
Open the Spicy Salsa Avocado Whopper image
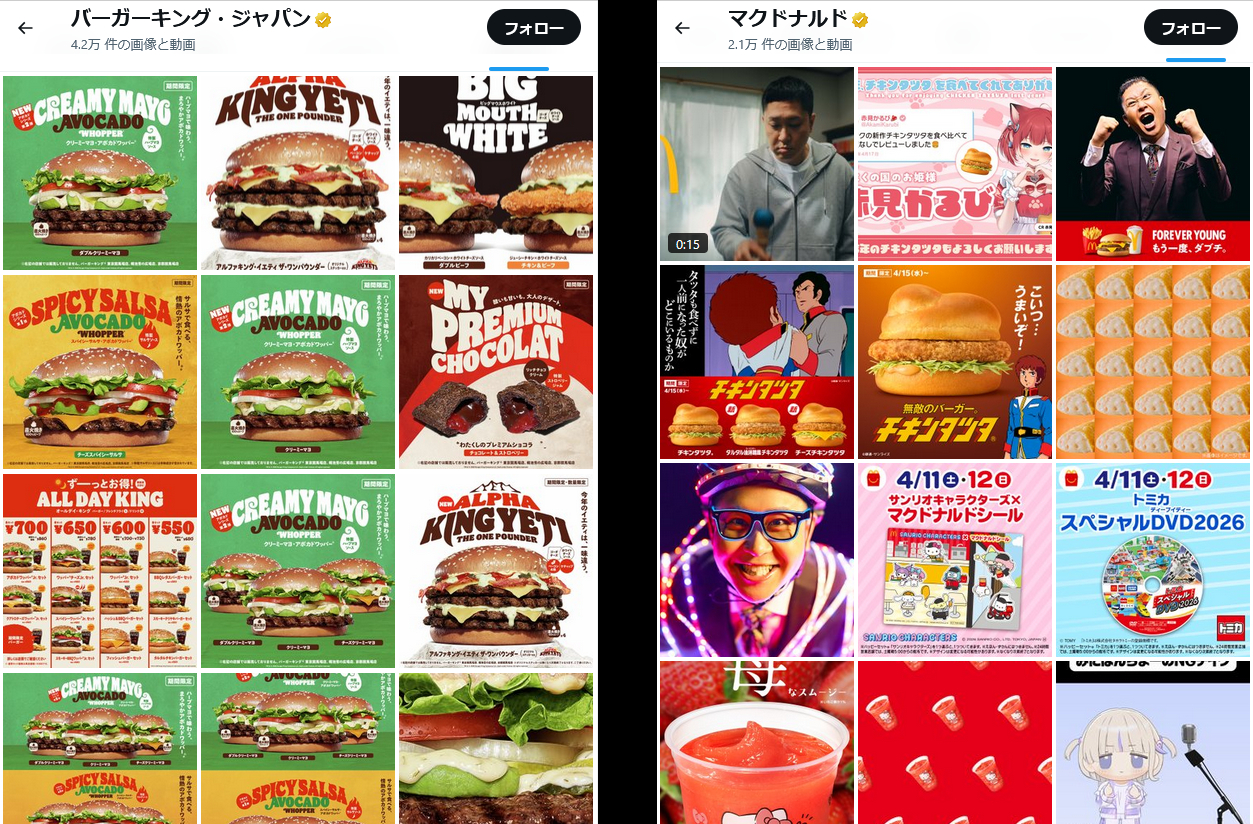pos(100,371)
